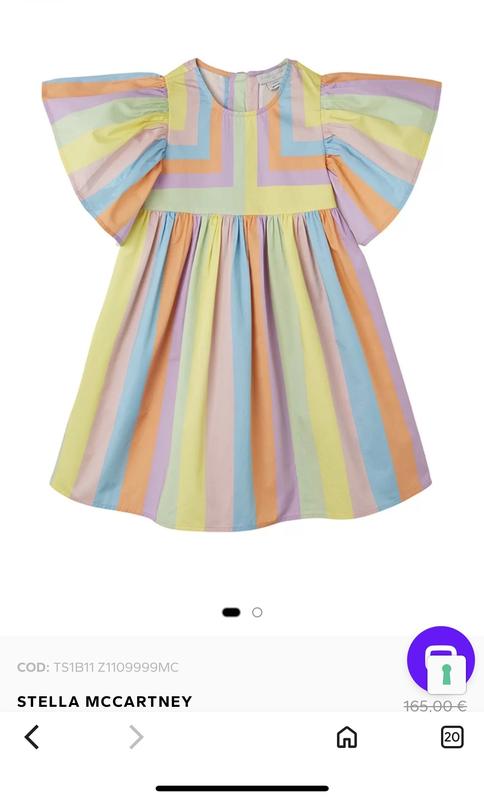Open the tab switcher showing 20 tabs

click(452, 737)
